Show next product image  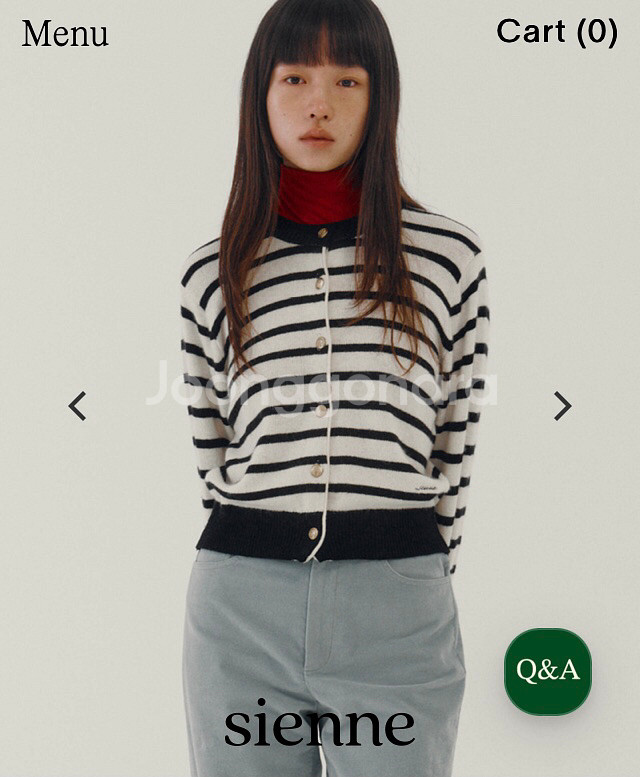click(x=562, y=406)
